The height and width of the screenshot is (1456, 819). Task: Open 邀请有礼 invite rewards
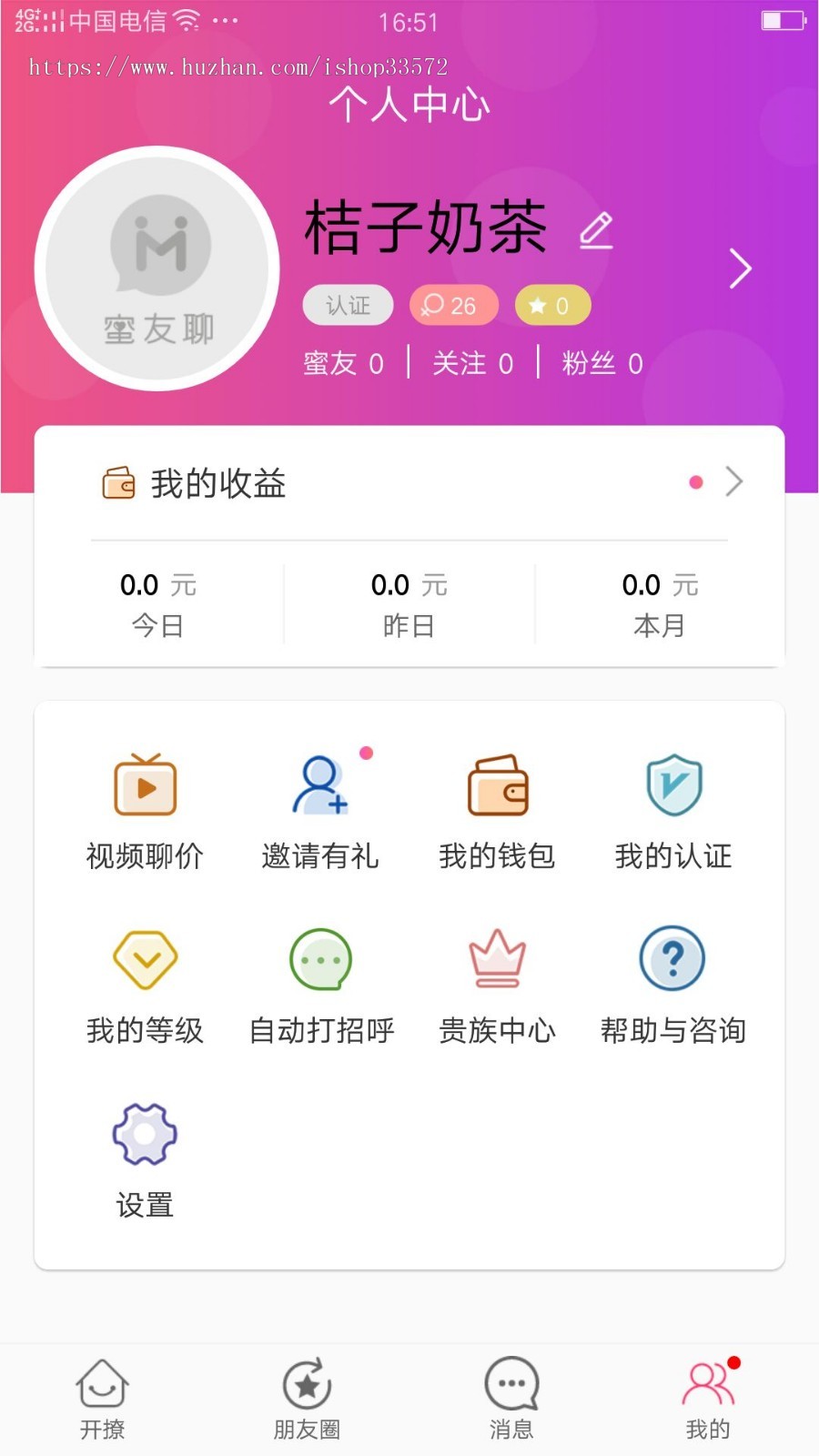click(x=320, y=805)
